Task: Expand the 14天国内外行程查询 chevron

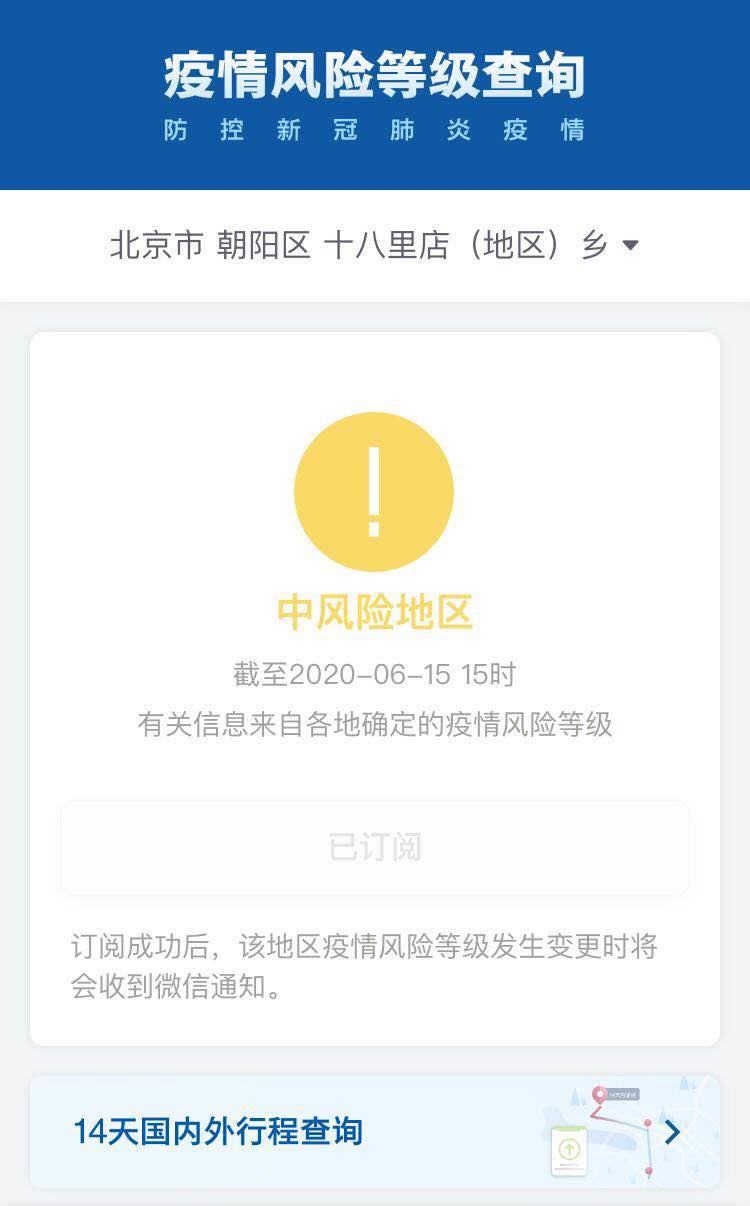Action: (673, 1132)
